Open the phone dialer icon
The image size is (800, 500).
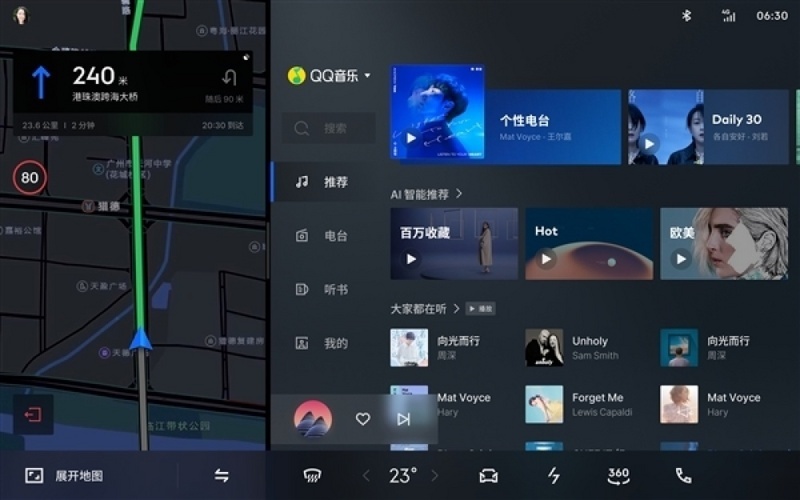[x=683, y=476]
